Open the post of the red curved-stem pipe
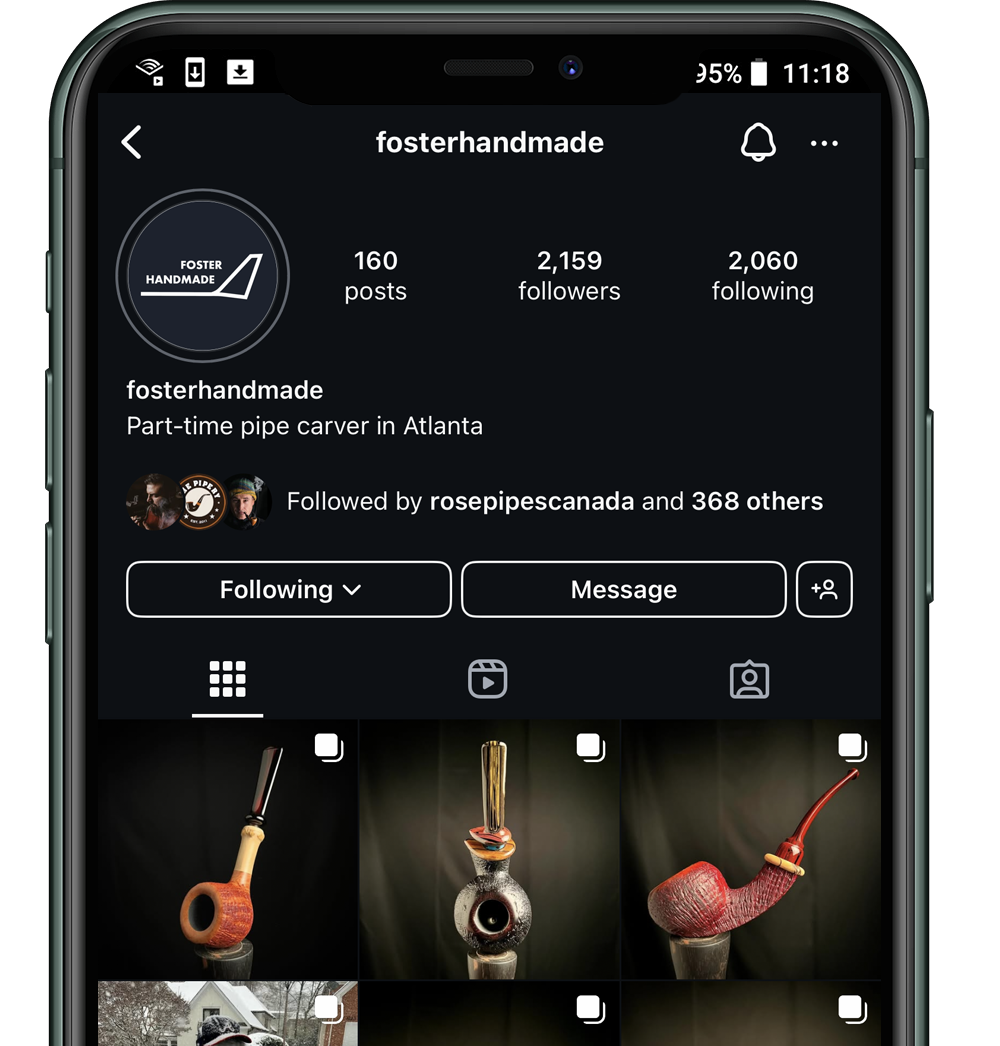The image size is (1000, 1046). coord(751,850)
